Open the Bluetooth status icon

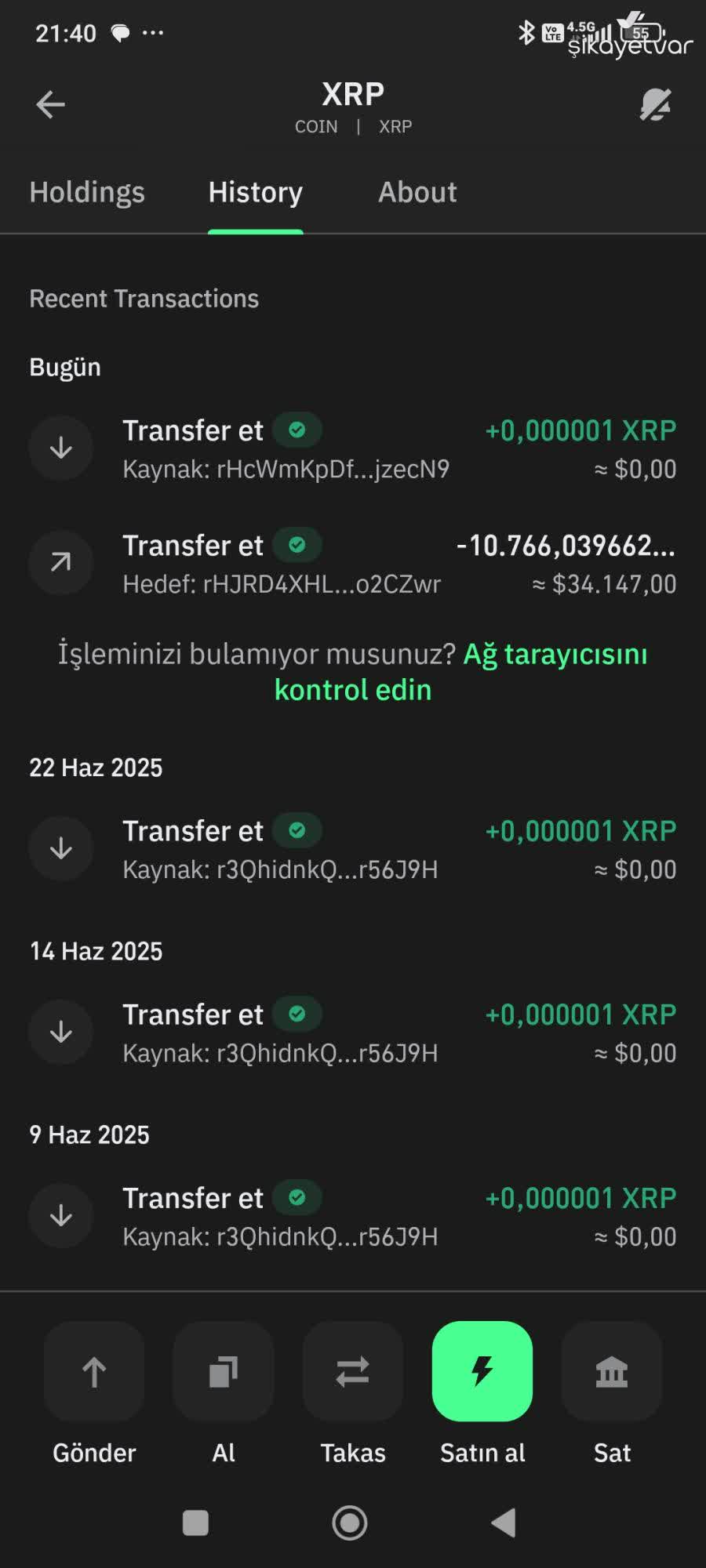point(524,31)
